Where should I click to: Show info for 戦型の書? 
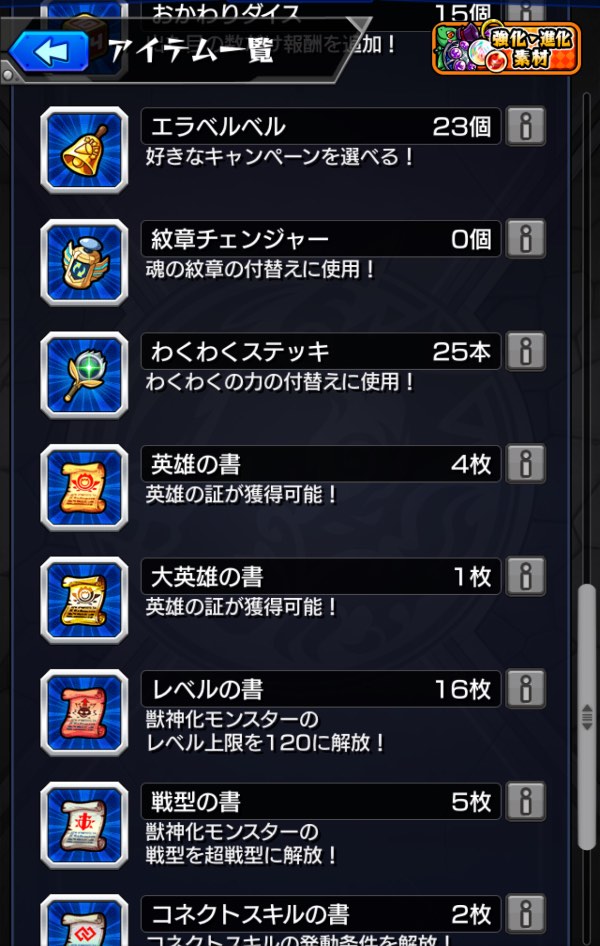[526, 802]
